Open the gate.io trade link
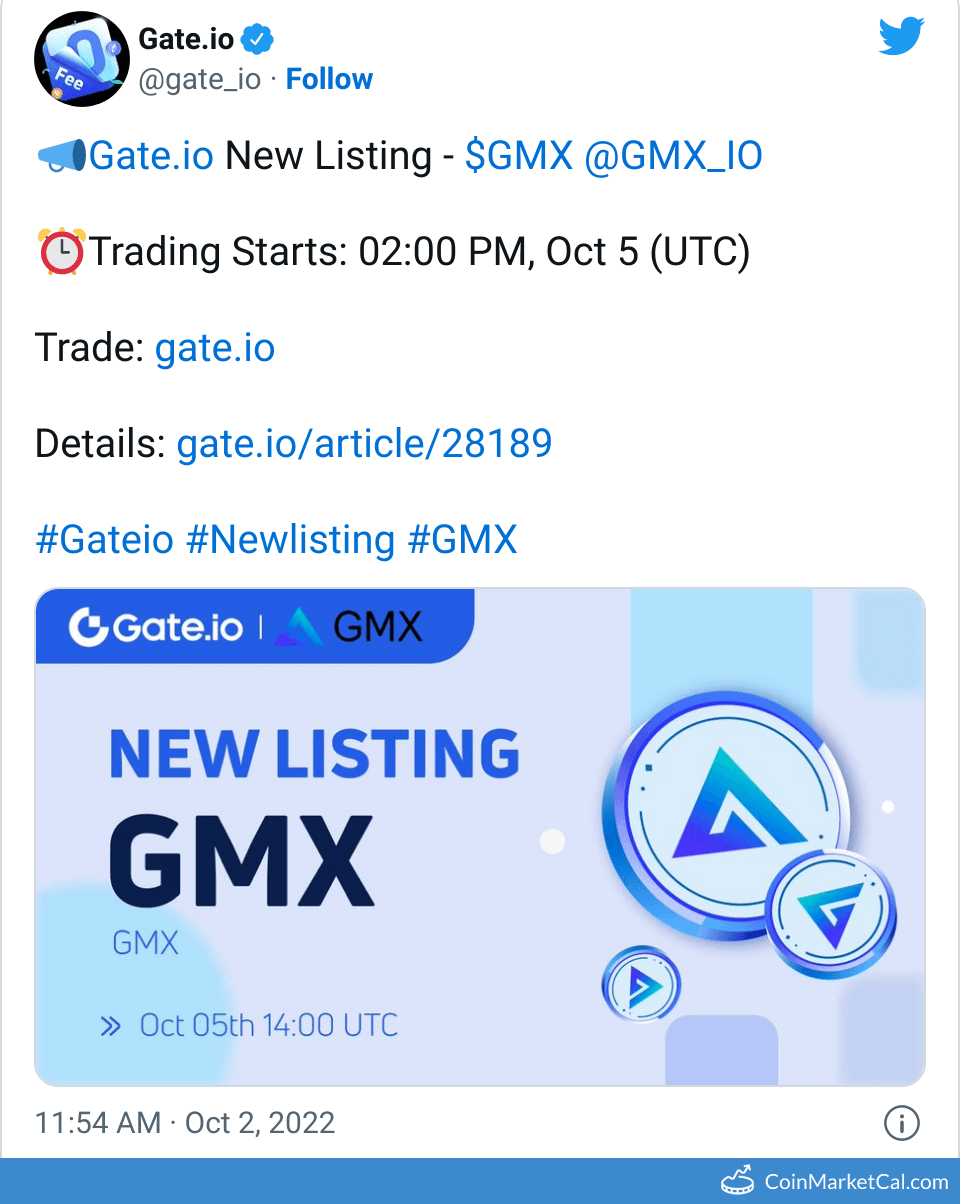Screen dimensions: 960x1204 (214, 347)
